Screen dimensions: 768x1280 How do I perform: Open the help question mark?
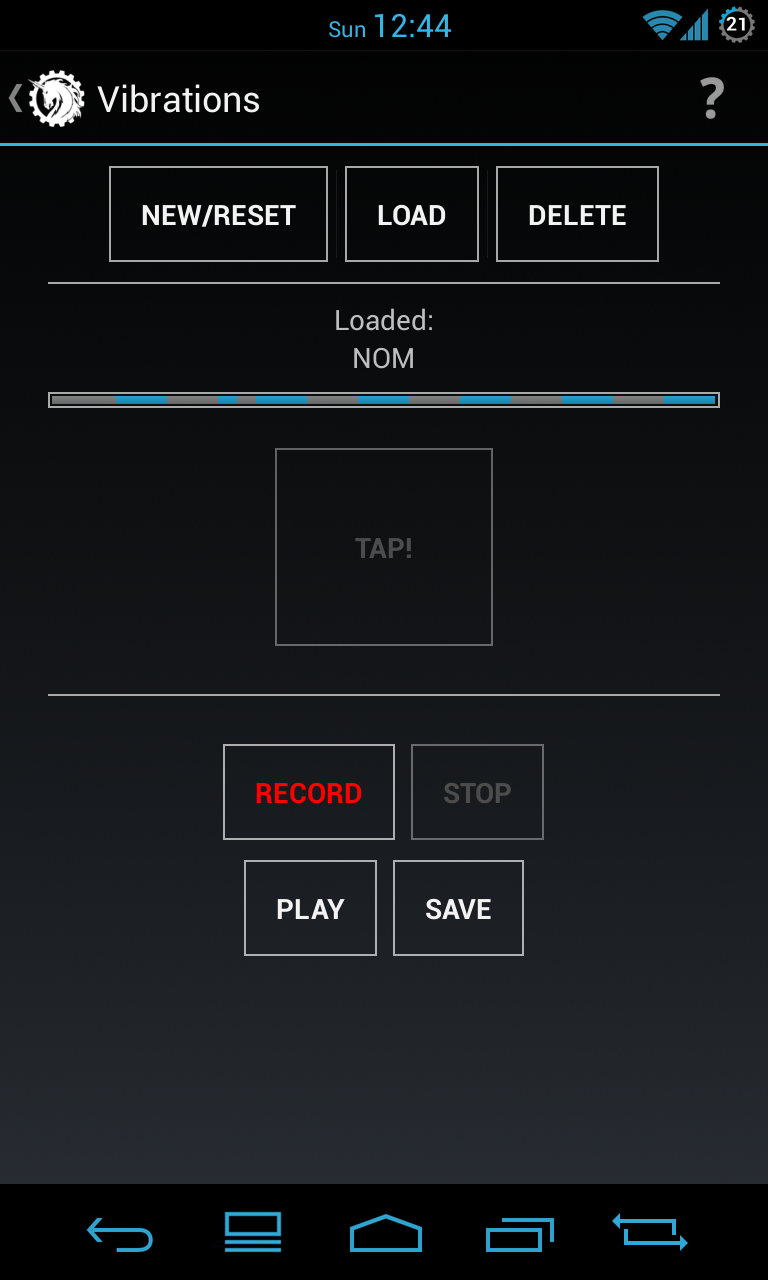point(711,99)
